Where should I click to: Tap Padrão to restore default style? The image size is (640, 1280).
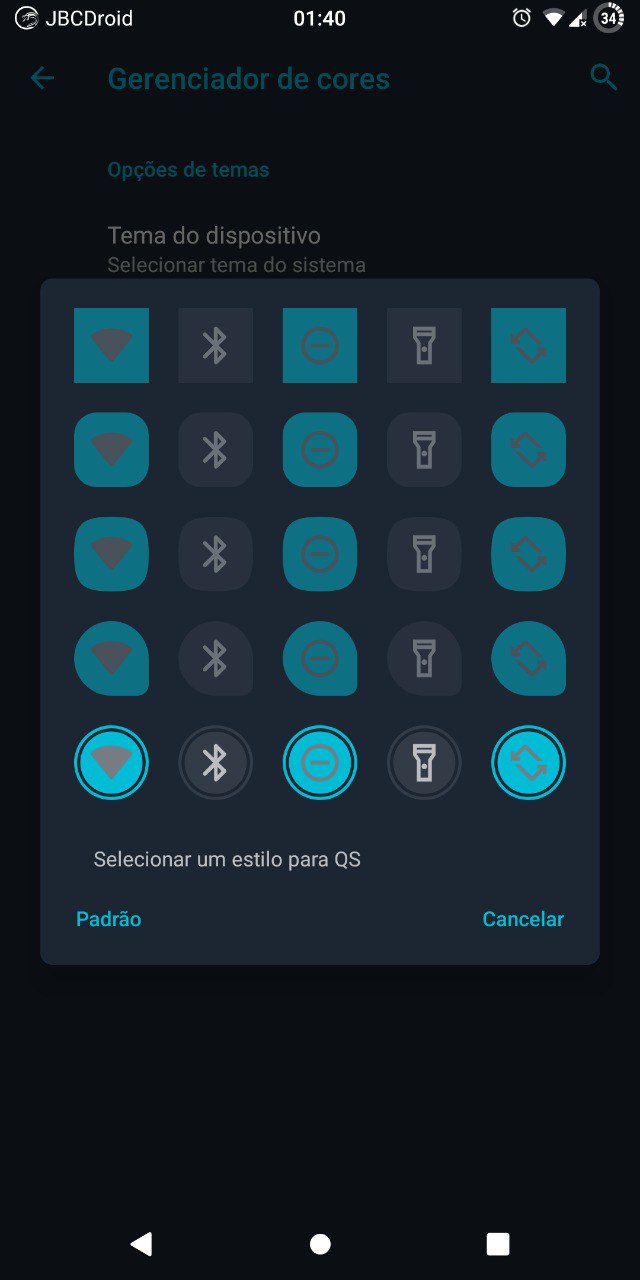[109, 919]
